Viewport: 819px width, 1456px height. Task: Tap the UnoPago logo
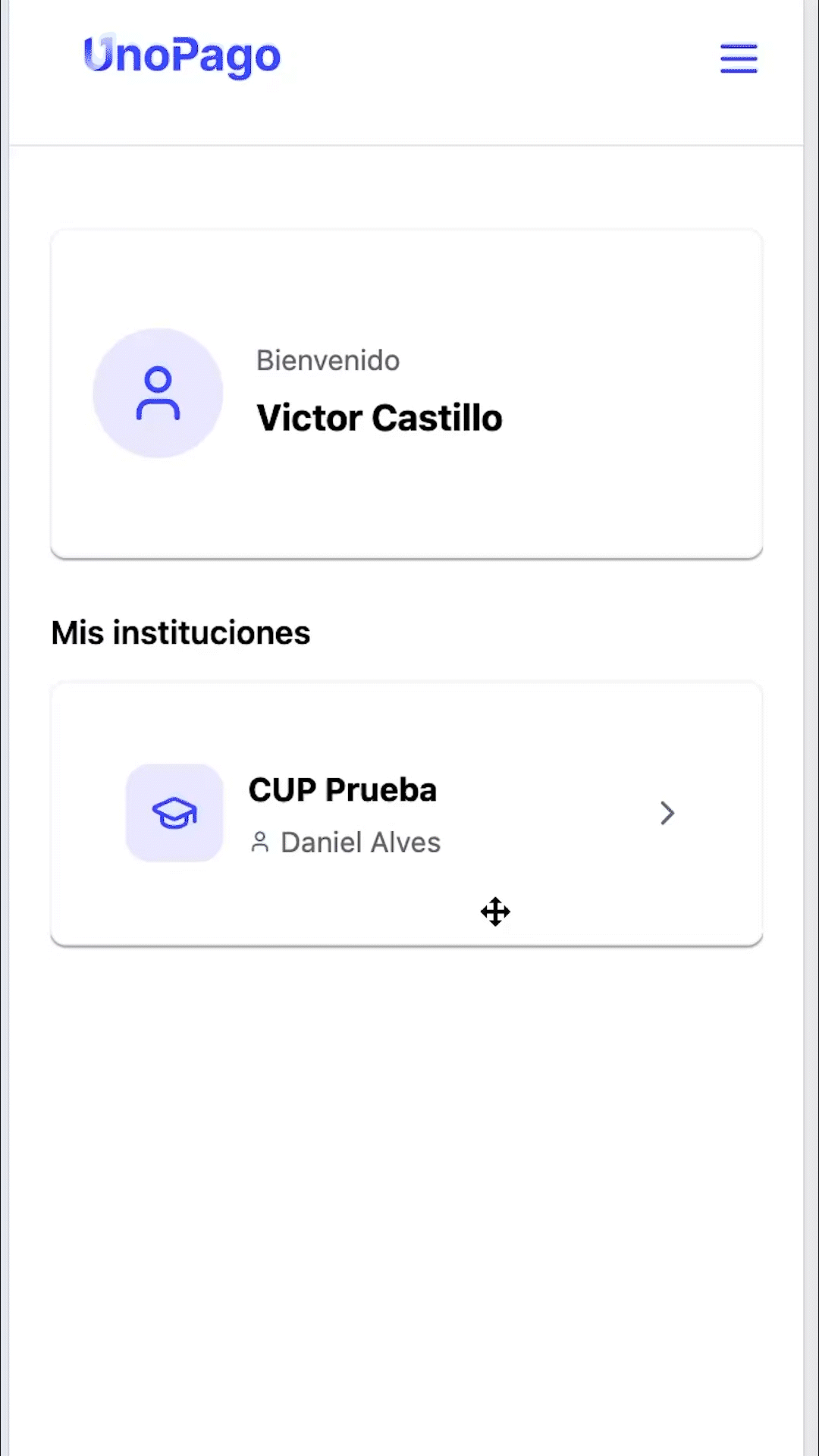[182, 55]
